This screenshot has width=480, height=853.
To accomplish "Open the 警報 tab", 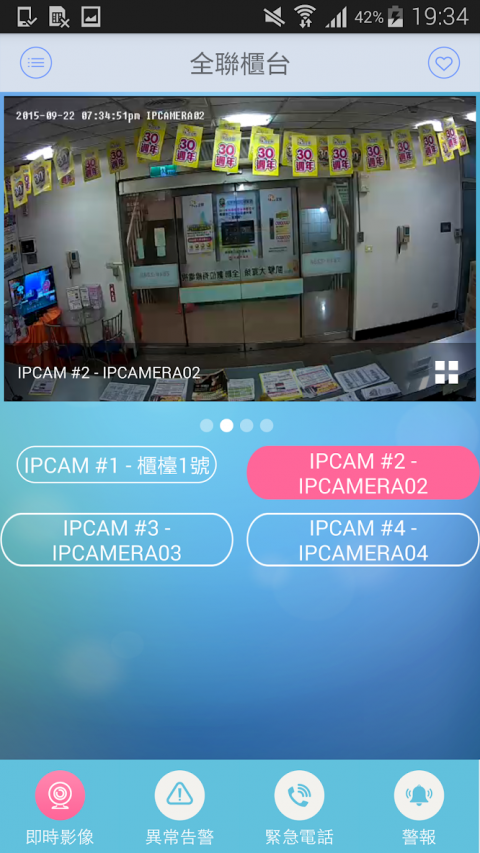I will [419, 807].
